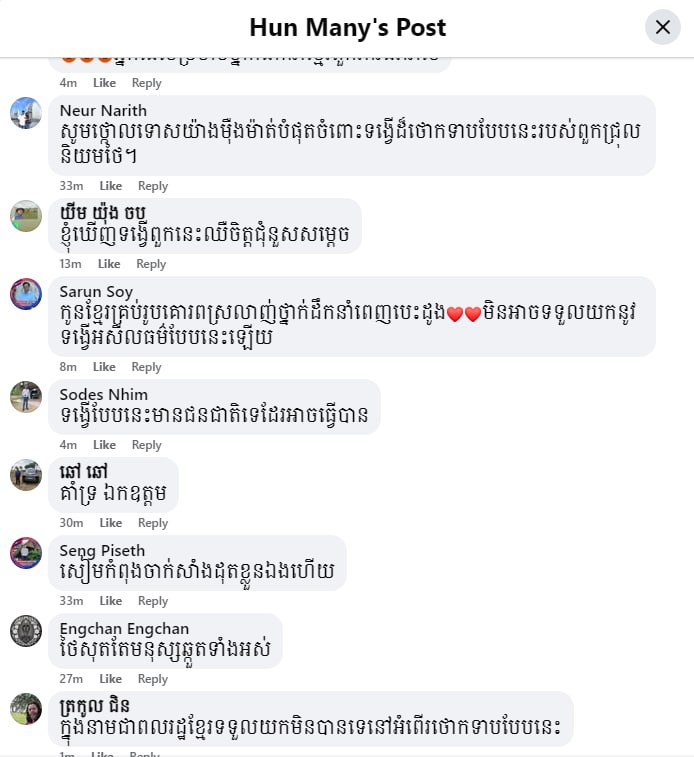Reply to Engchan Engchan's comment
694x757 pixels.
(x=153, y=679)
